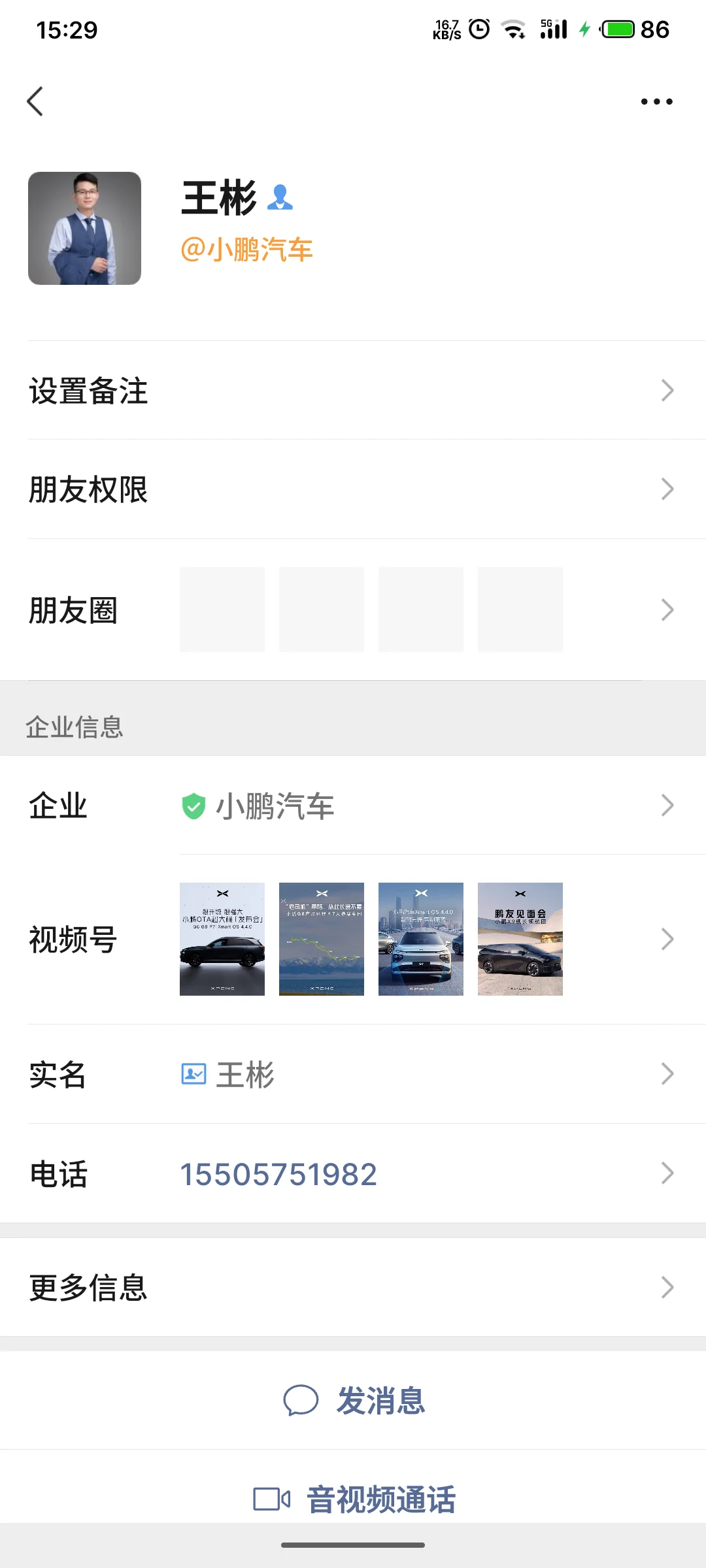Tap the phone number 15505751982
Screen dimensions: 706x1568
coord(278,1174)
